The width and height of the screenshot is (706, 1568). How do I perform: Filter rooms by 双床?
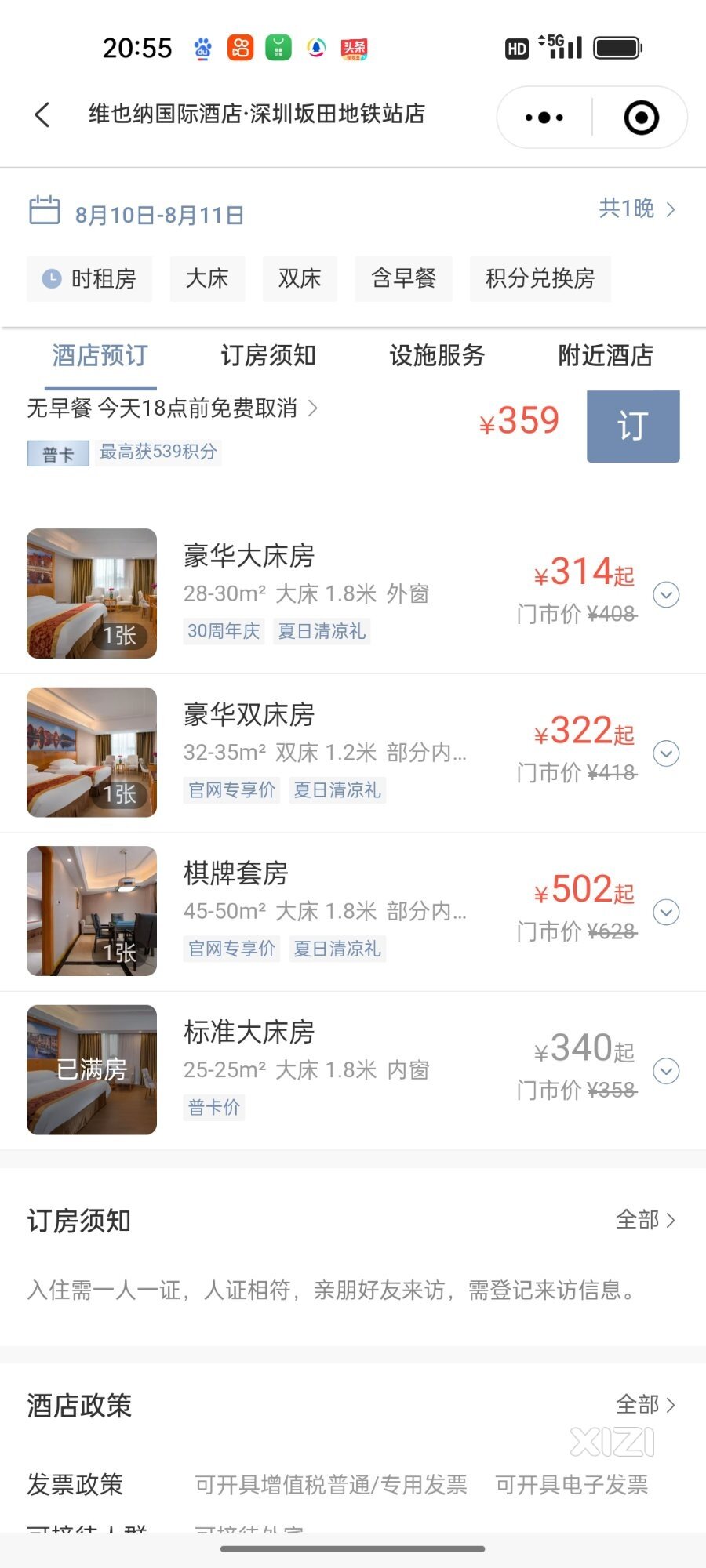[300, 279]
